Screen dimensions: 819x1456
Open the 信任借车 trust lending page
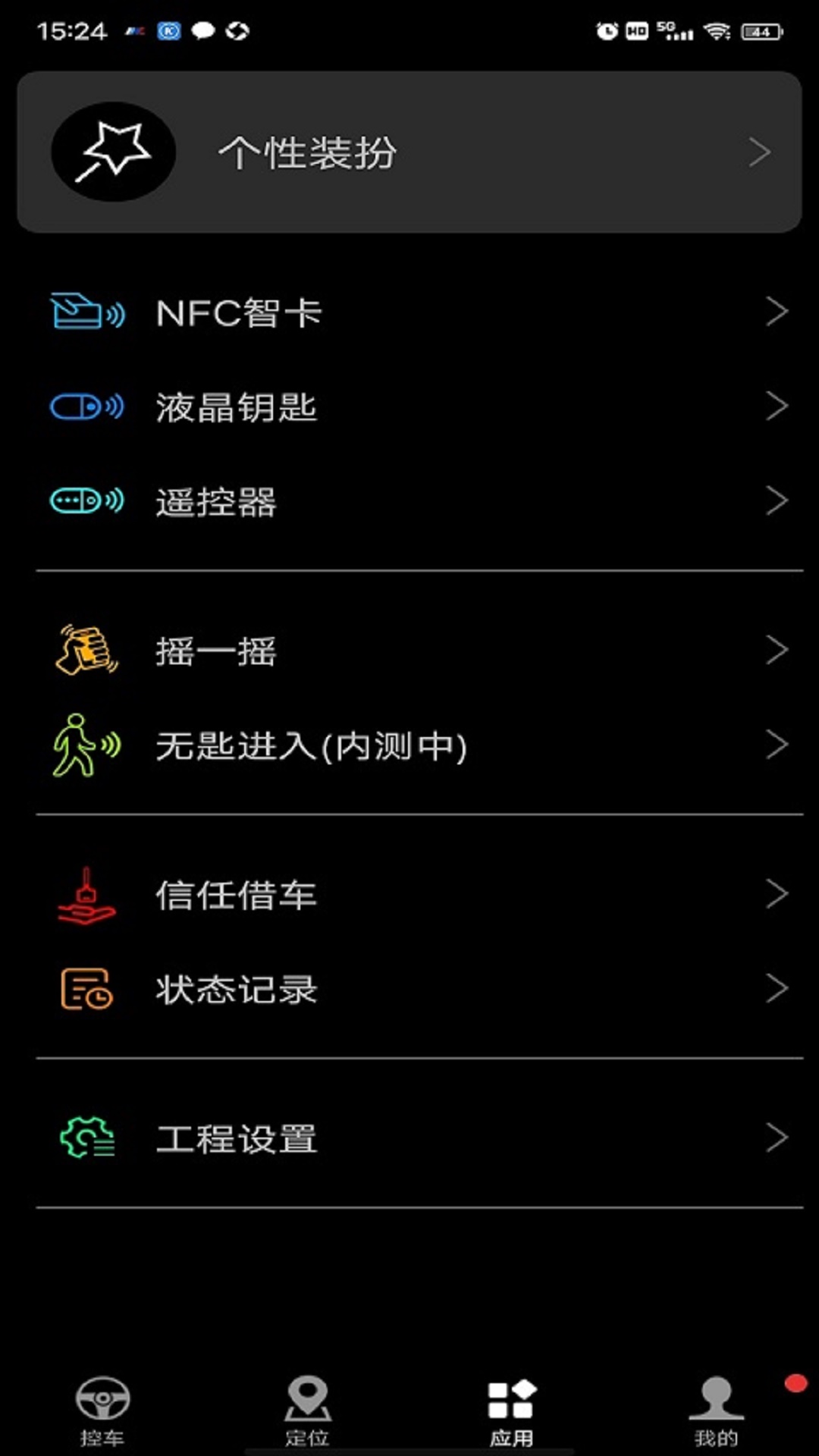tap(235, 895)
